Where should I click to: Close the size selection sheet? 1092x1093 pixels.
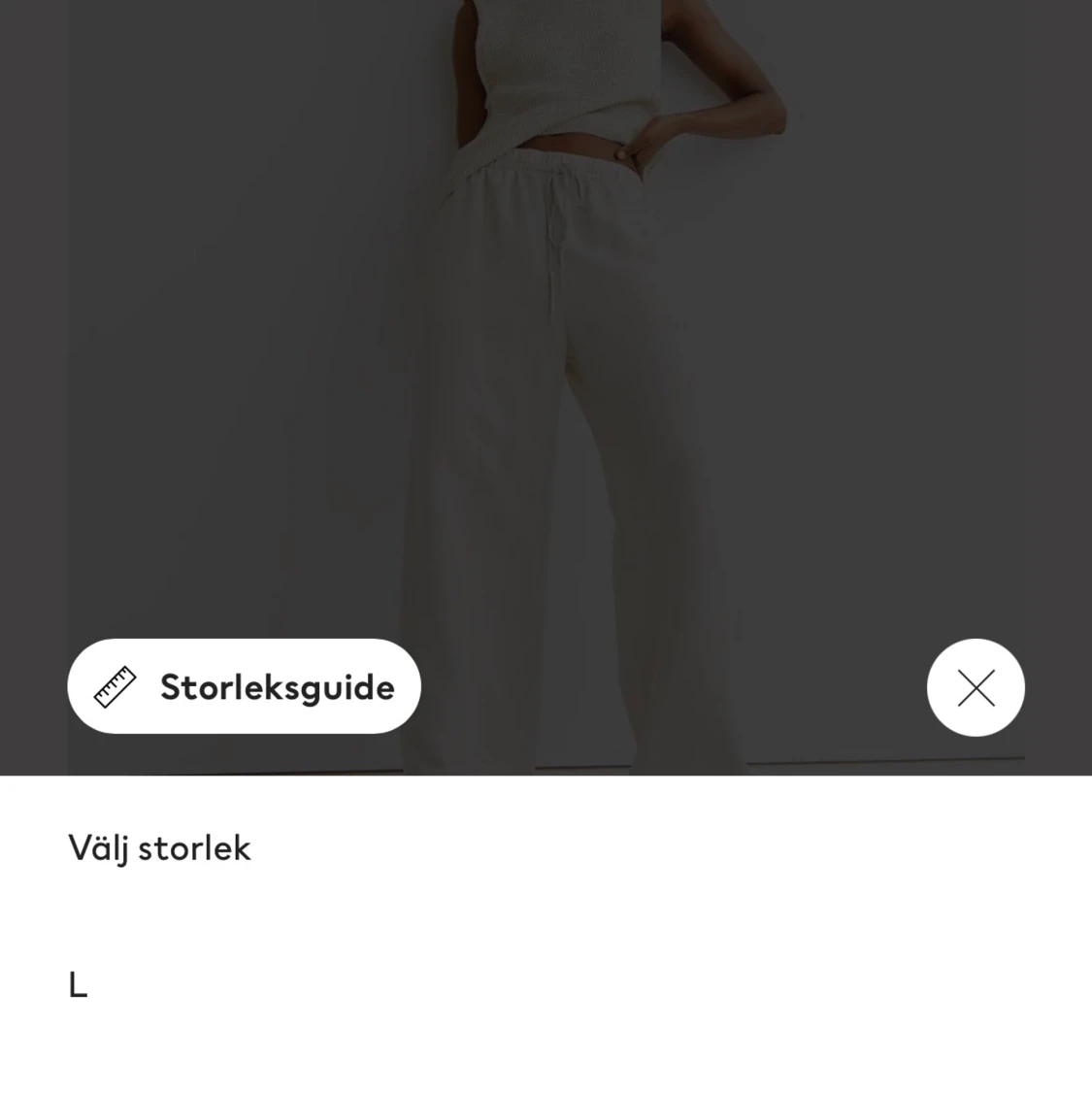pyautogui.click(x=976, y=687)
